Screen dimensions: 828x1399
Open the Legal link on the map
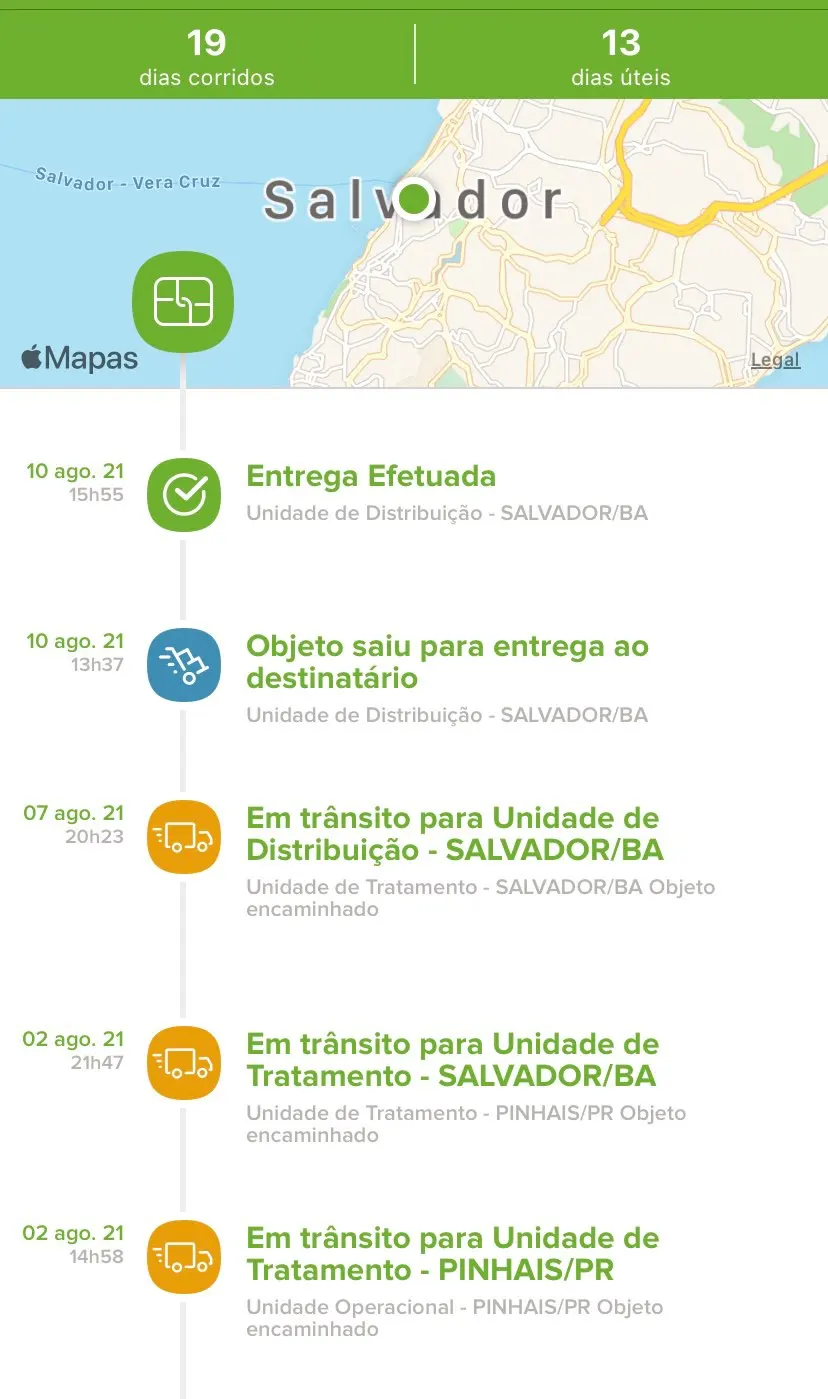[x=775, y=360]
